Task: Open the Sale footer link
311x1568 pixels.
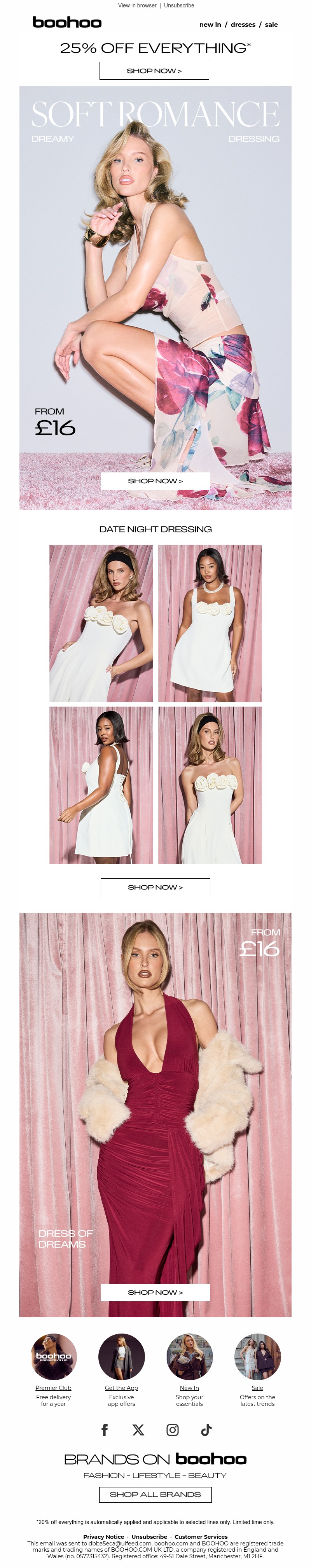Action: (257, 1388)
